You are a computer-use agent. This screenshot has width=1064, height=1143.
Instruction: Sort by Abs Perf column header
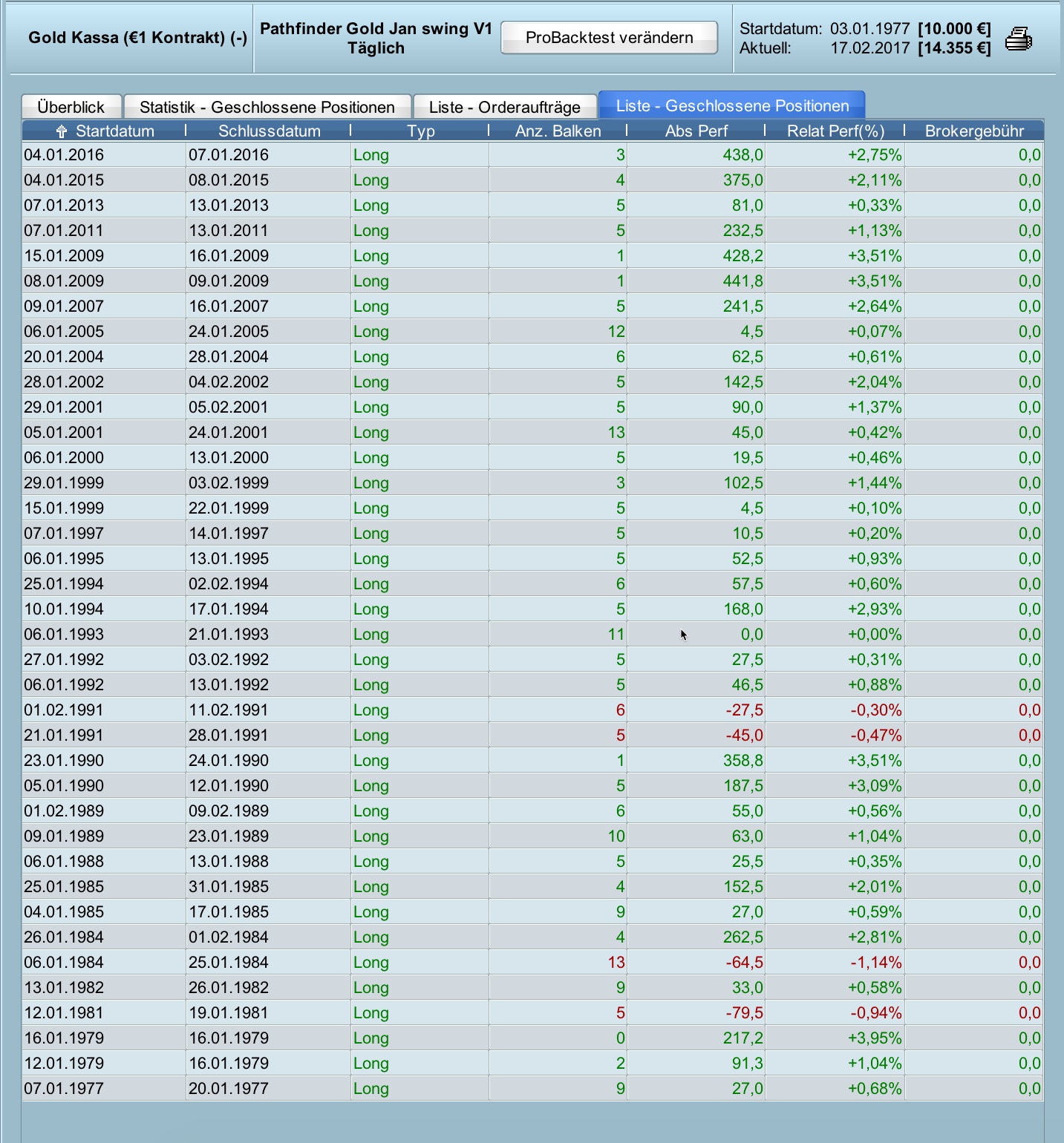point(696,131)
